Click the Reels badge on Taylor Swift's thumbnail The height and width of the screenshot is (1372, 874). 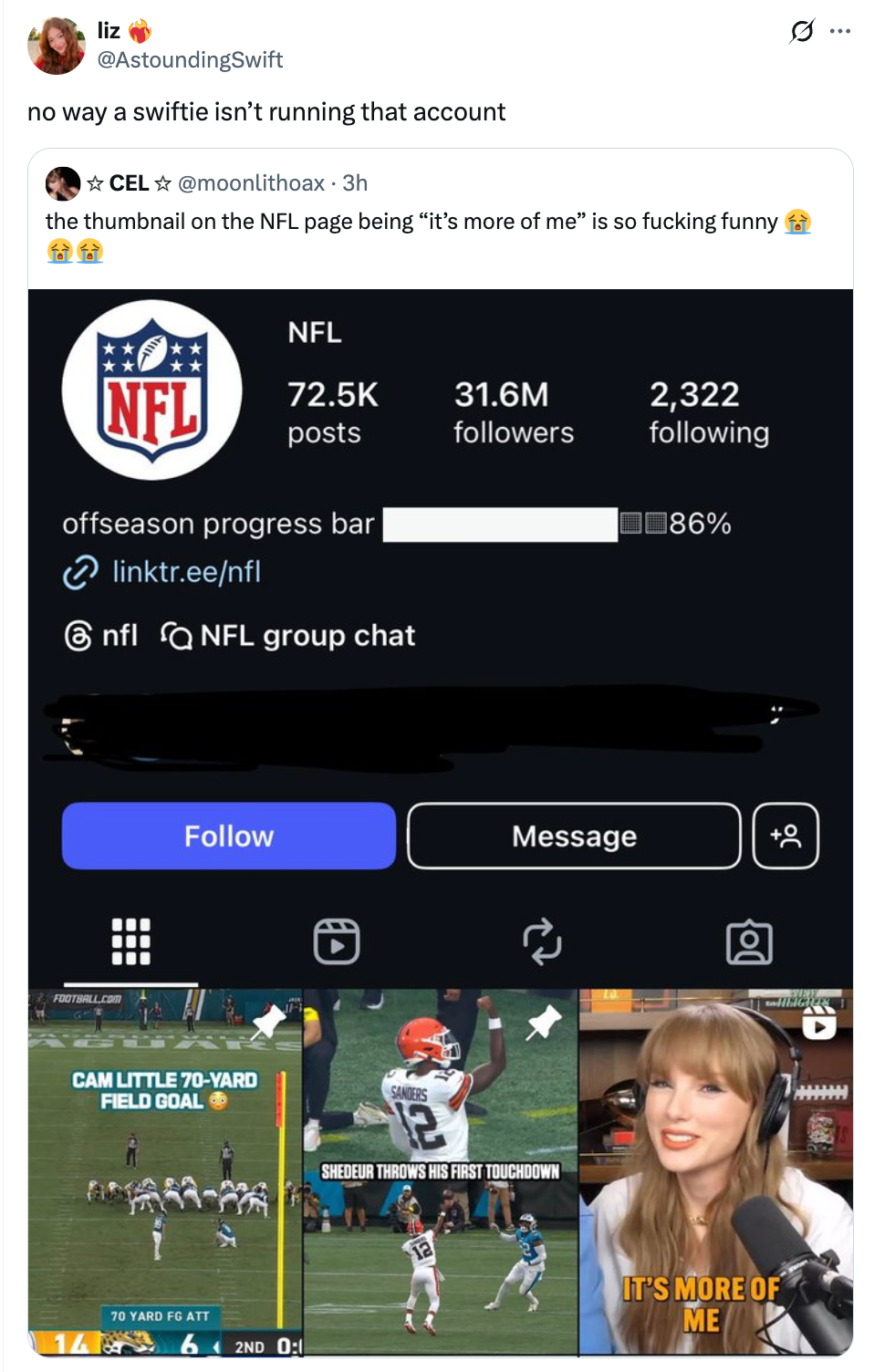820,1023
